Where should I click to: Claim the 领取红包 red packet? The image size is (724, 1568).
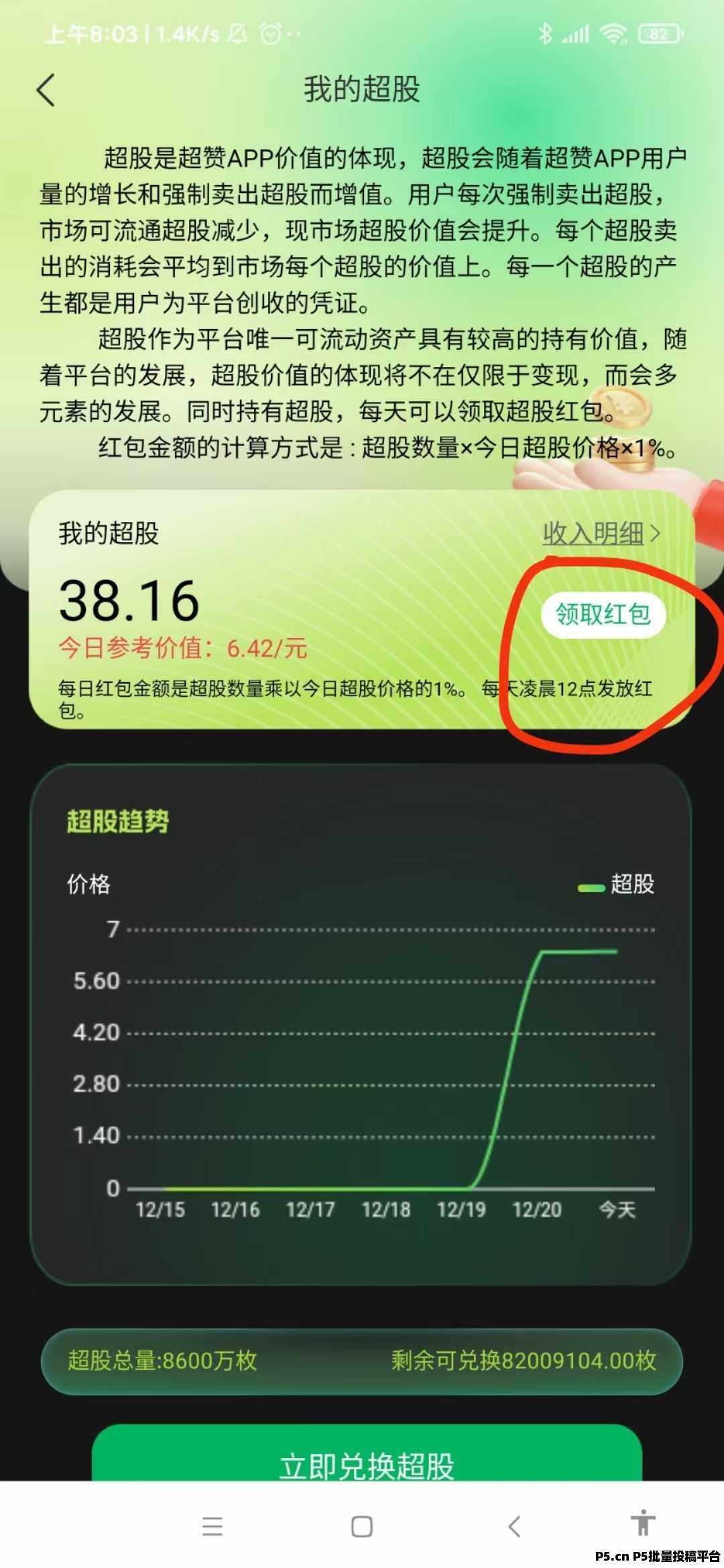point(603,614)
